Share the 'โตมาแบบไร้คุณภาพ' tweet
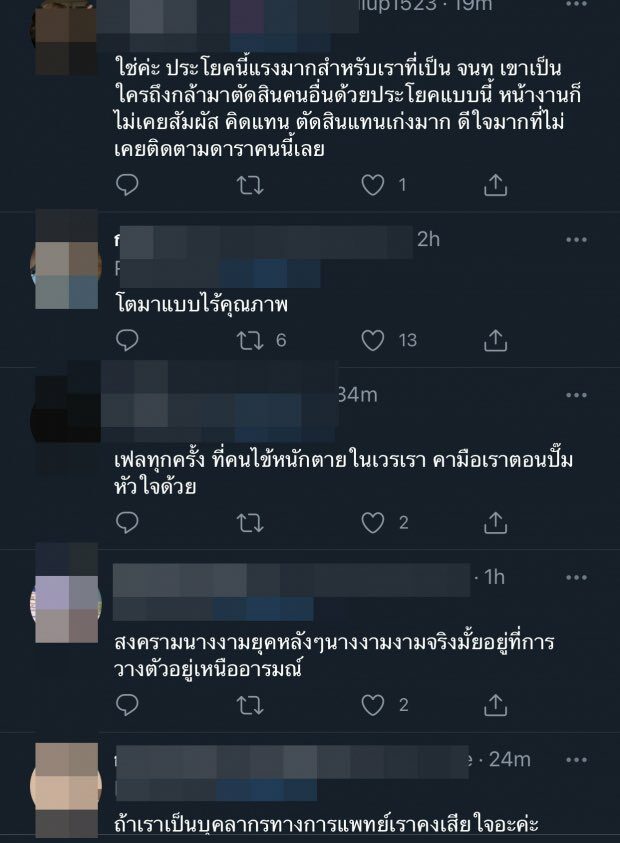The width and height of the screenshot is (620, 843). coord(495,341)
